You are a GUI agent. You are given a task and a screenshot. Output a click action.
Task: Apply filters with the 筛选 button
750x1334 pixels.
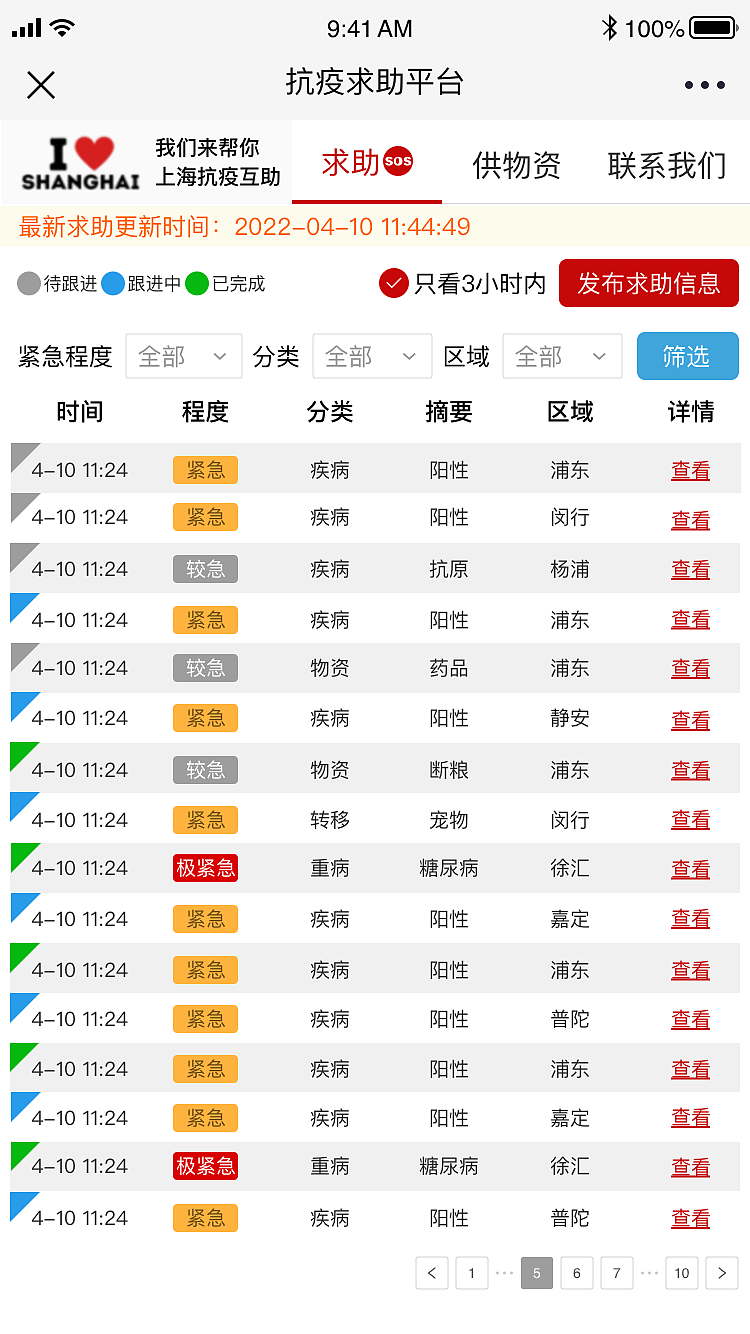687,356
